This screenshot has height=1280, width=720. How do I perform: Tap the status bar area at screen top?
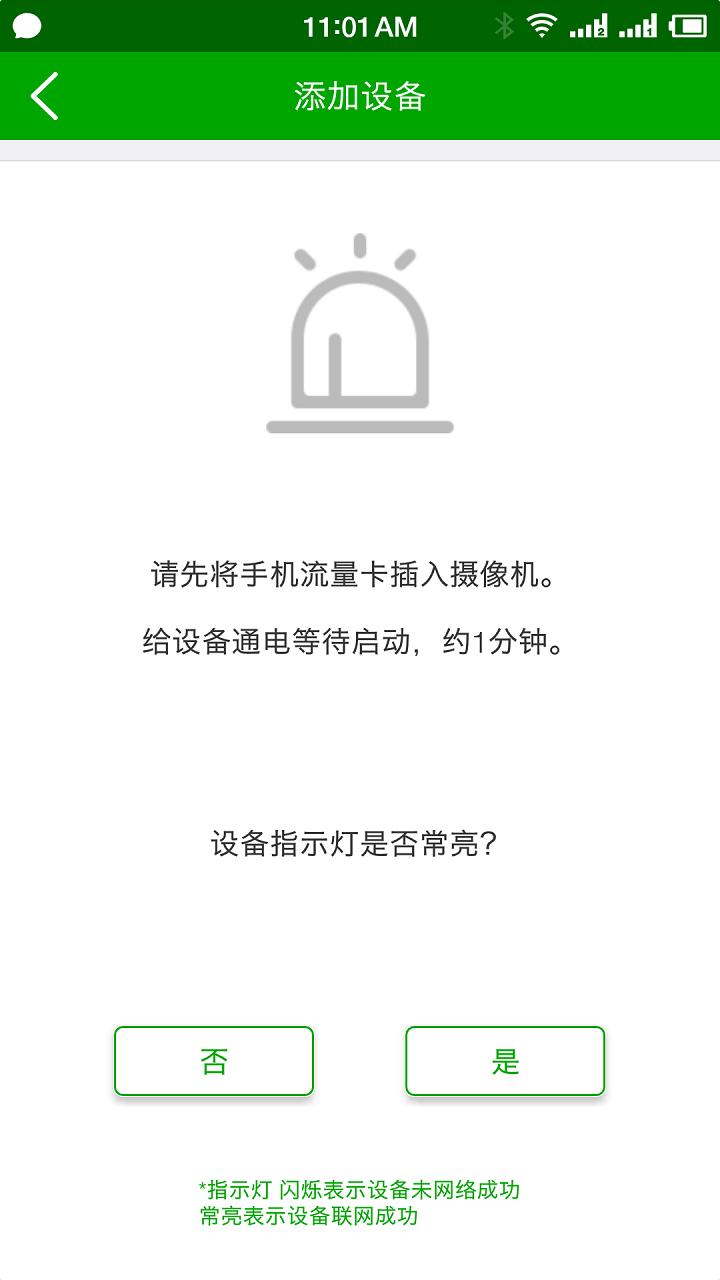(360, 26)
